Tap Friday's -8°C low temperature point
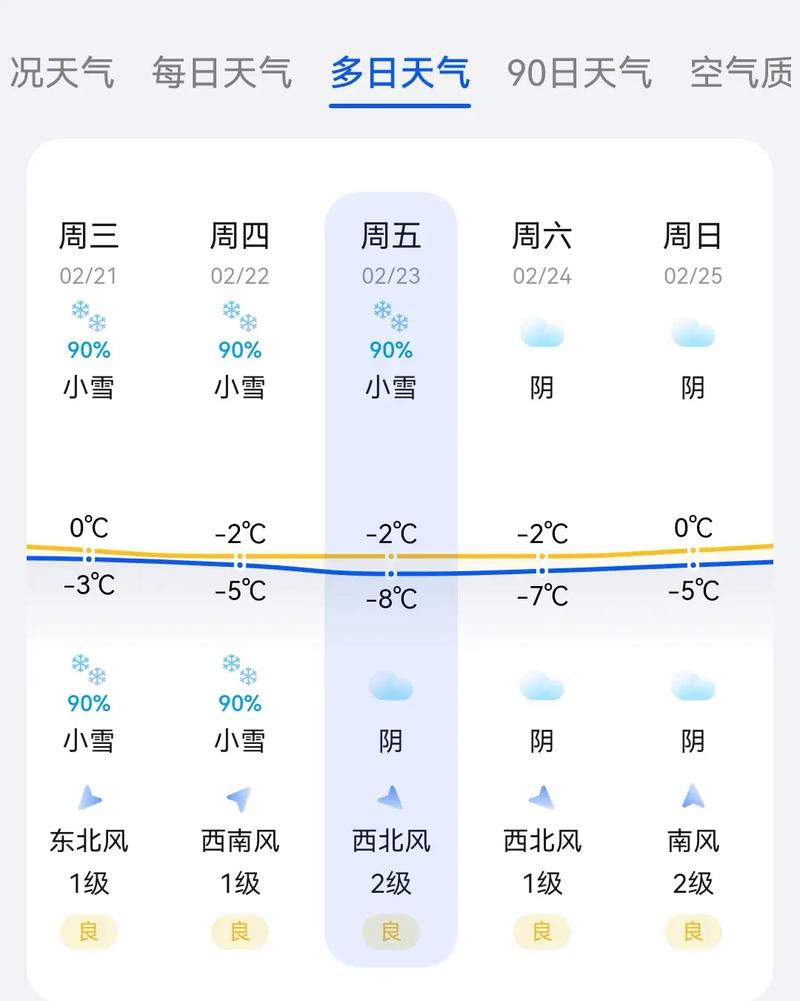This screenshot has height=1001, width=800. pos(390,574)
